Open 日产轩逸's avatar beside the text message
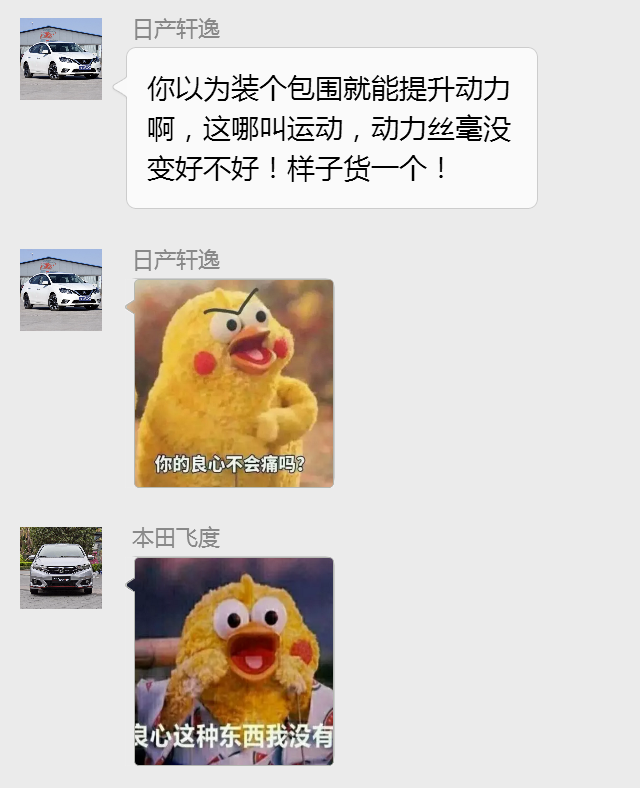The width and height of the screenshot is (640, 788). [61, 59]
